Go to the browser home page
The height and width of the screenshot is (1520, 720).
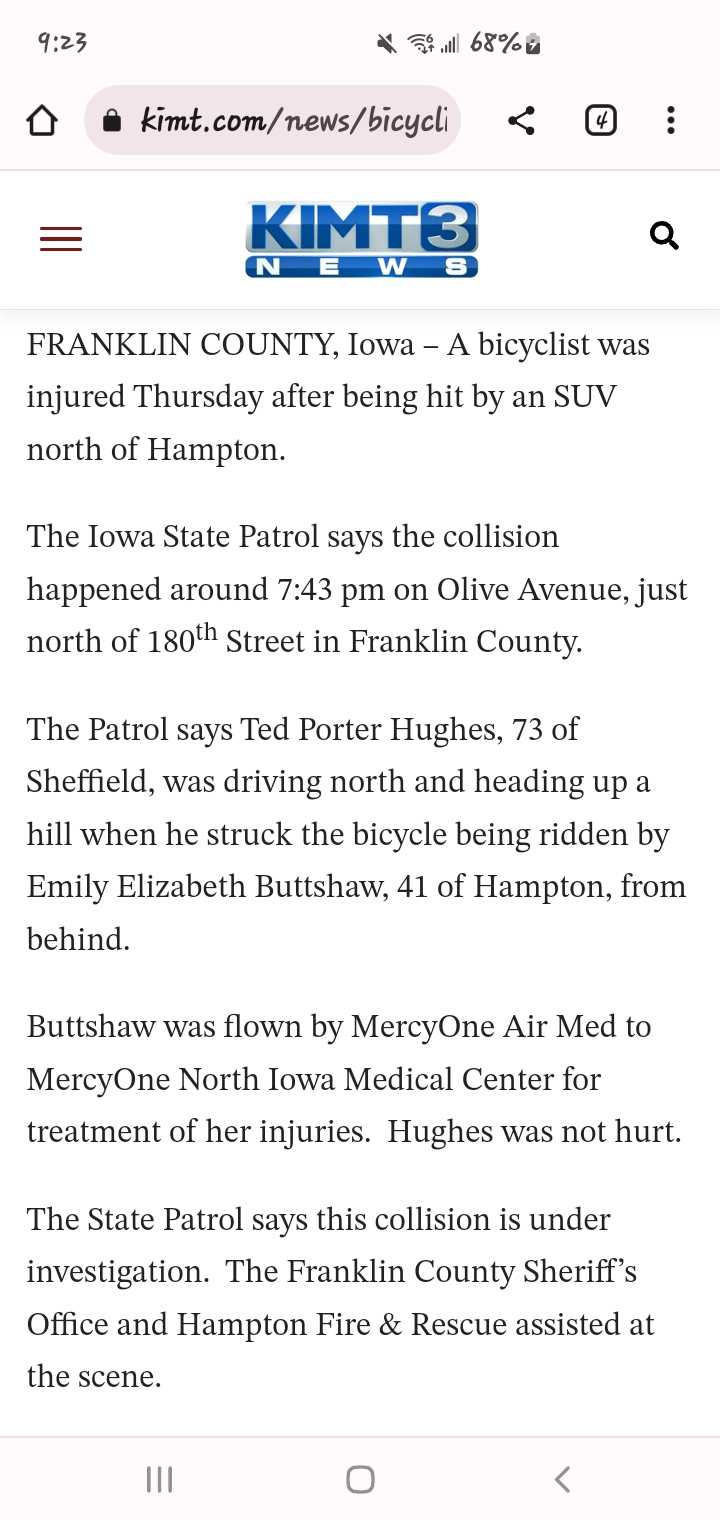click(42, 121)
